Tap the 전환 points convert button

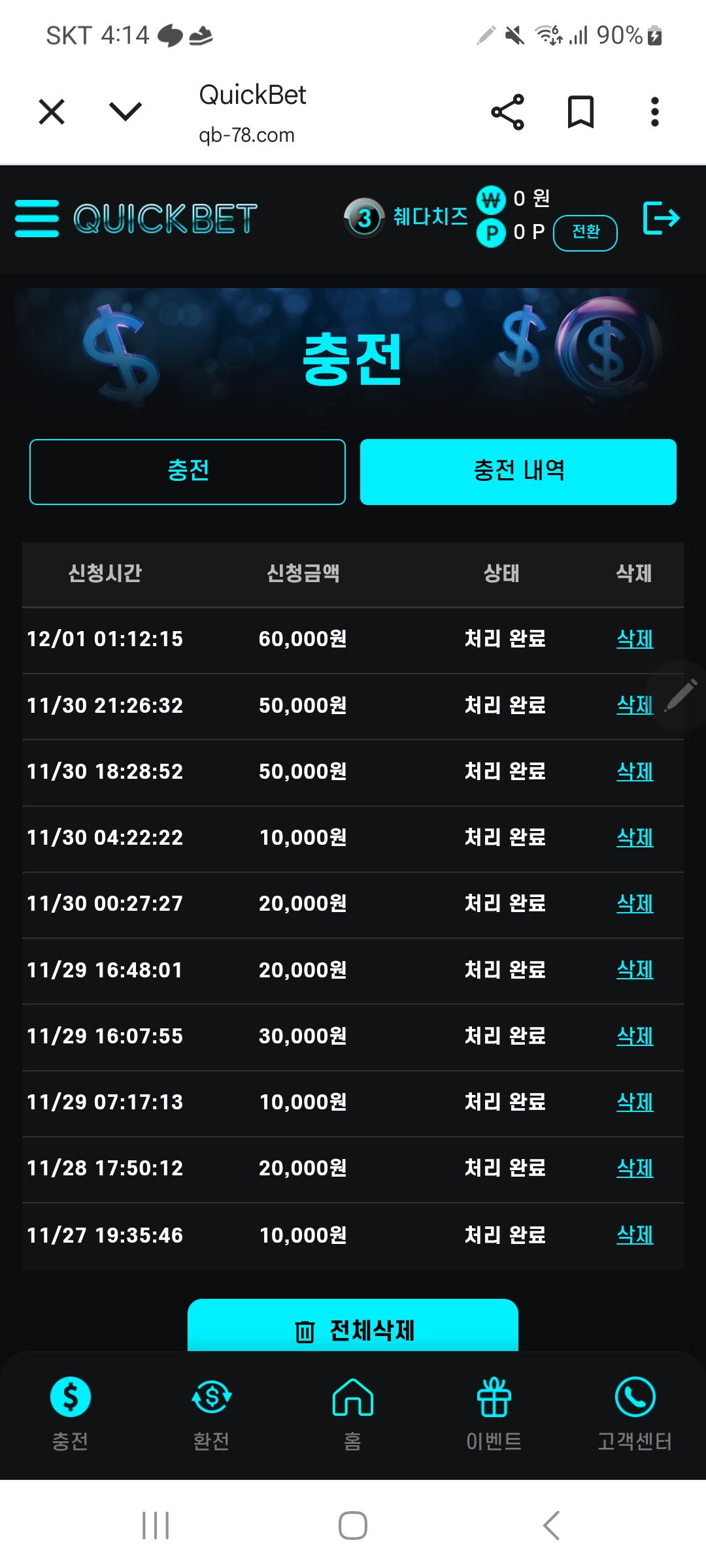(585, 233)
